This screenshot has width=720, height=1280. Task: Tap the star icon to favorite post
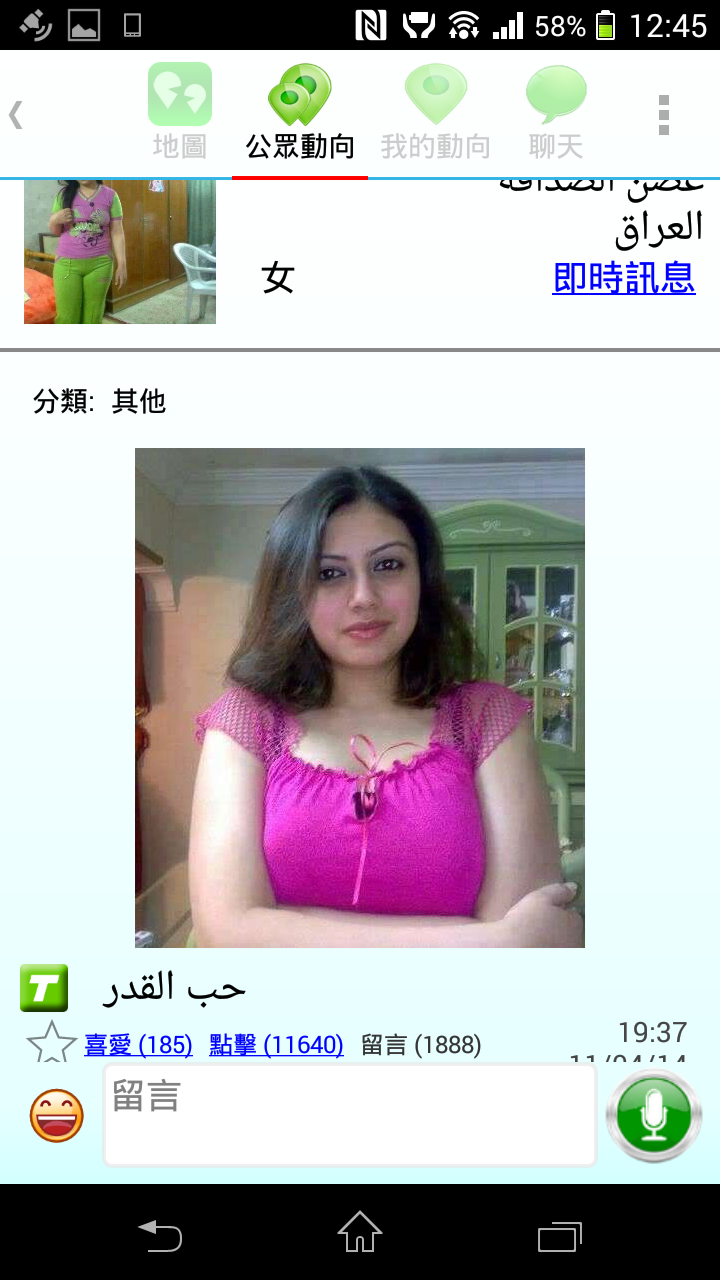51,1043
